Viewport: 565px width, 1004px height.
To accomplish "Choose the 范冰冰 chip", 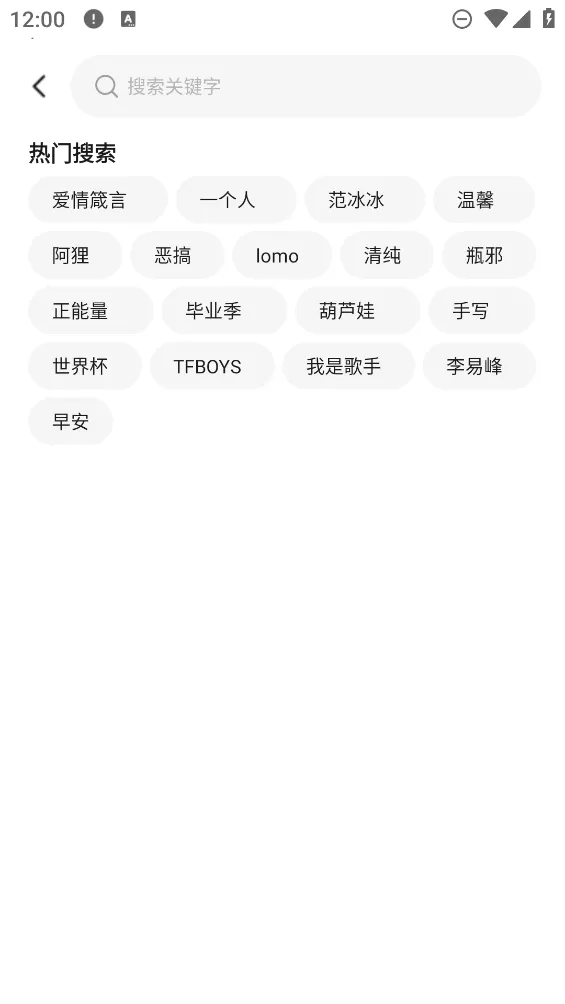I will pyautogui.click(x=364, y=200).
